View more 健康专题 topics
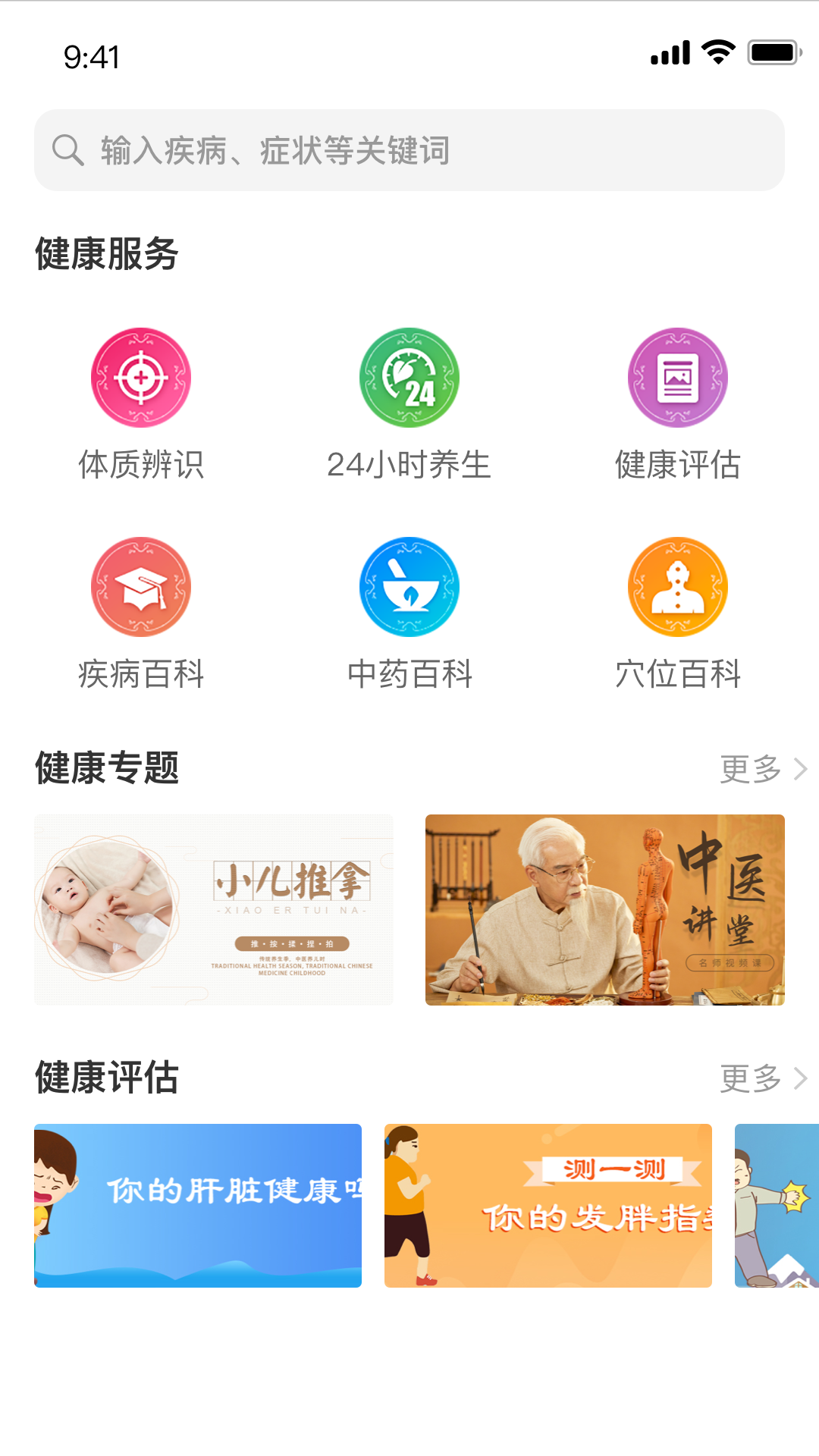The height and width of the screenshot is (1456, 819). 762,769
